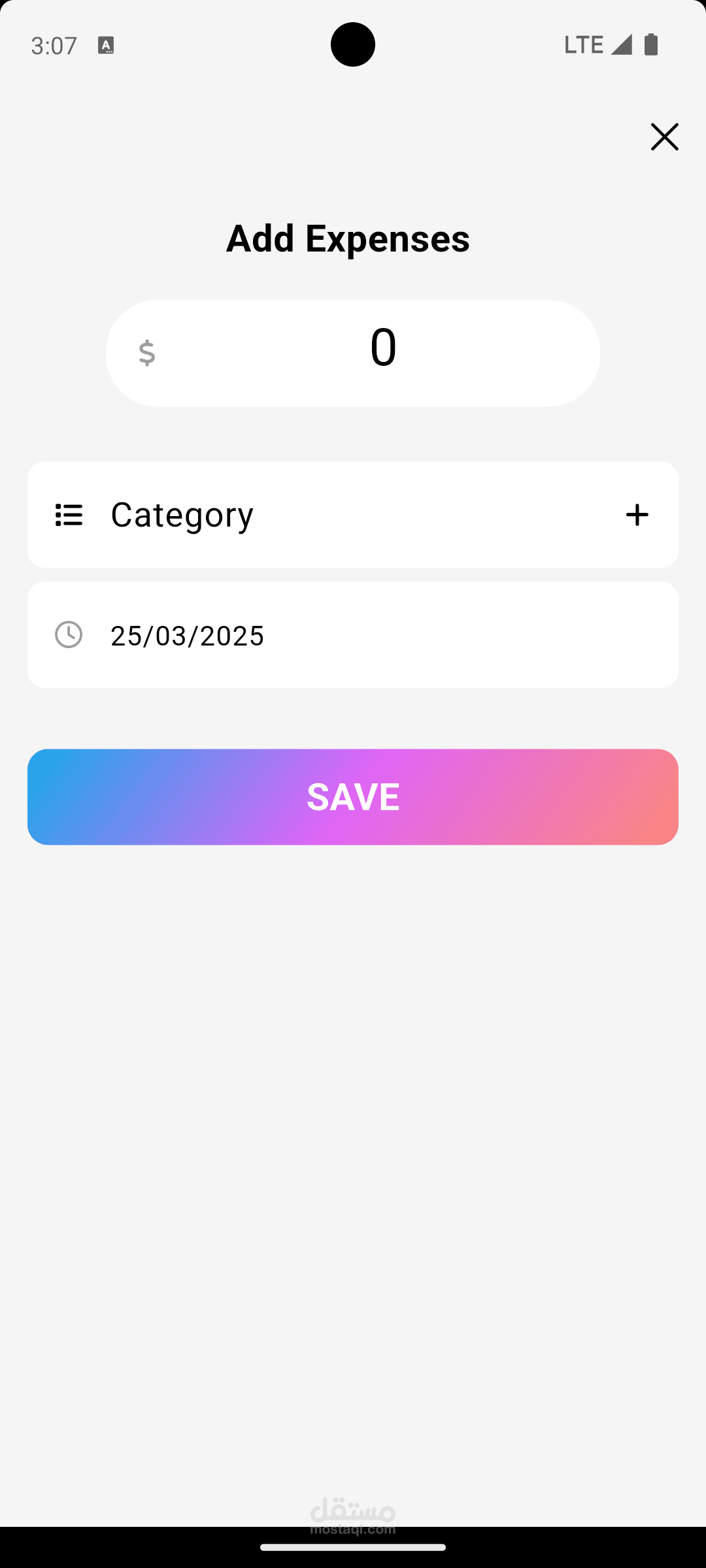Close the Add Expenses screen
Viewport: 706px width, 1568px height.
pyautogui.click(x=664, y=137)
